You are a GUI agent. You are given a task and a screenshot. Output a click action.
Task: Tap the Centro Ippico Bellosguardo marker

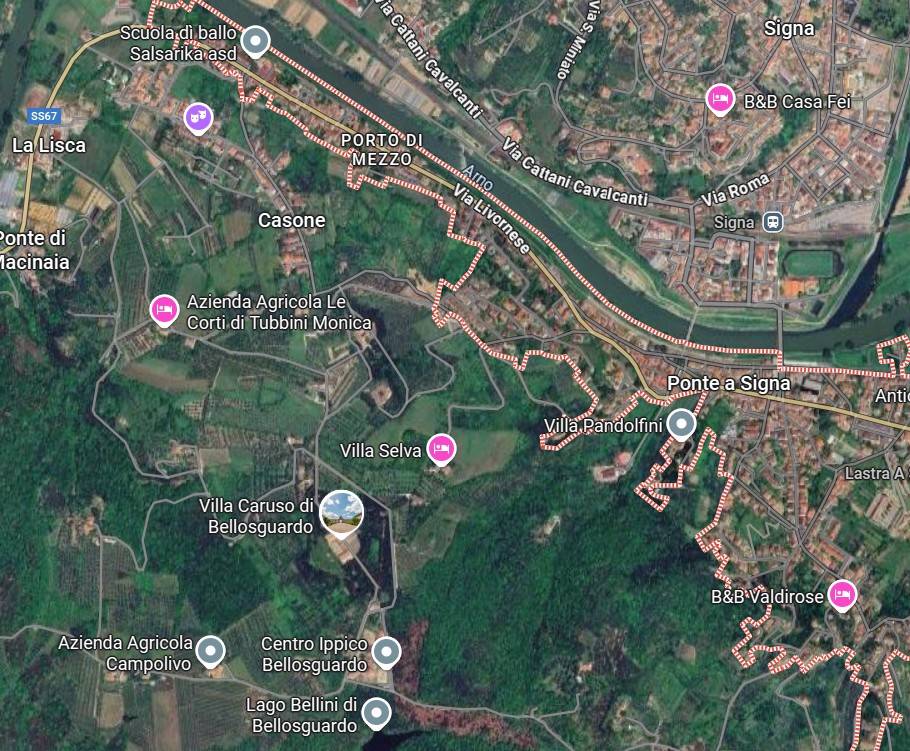click(x=385, y=652)
